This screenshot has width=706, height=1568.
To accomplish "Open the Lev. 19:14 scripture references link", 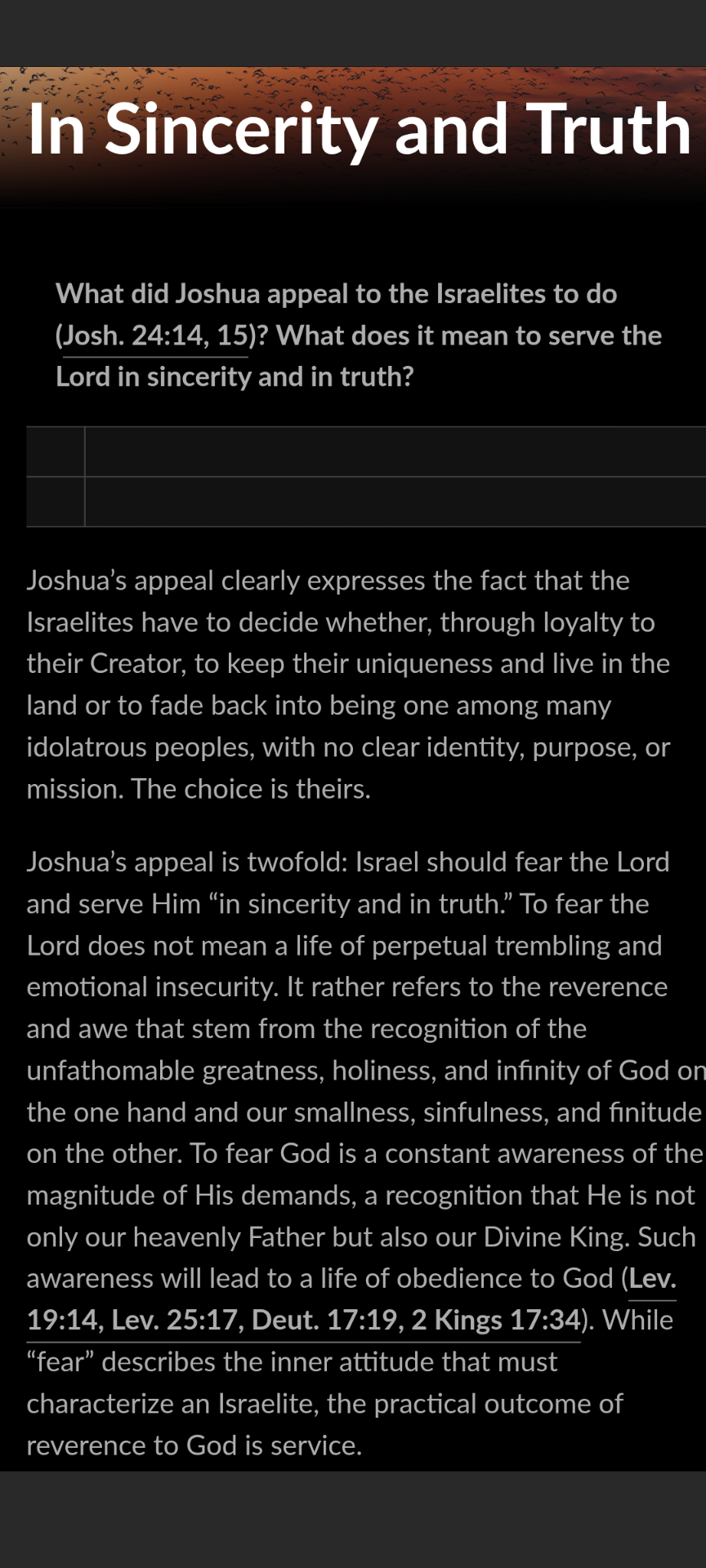I will click(302, 1320).
